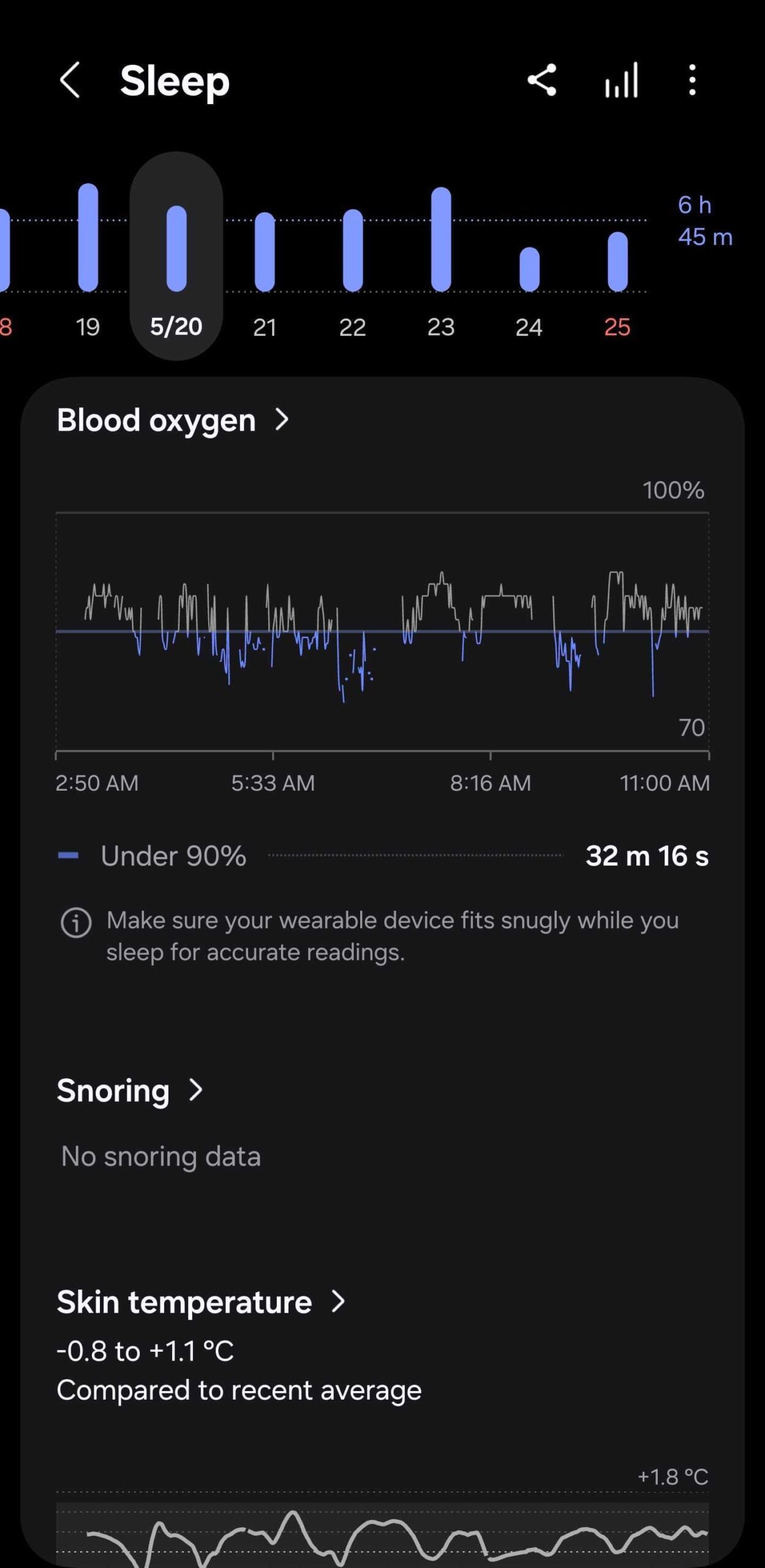
Task: Tap the back arrow to leave Sleep
Action: [69, 81]
